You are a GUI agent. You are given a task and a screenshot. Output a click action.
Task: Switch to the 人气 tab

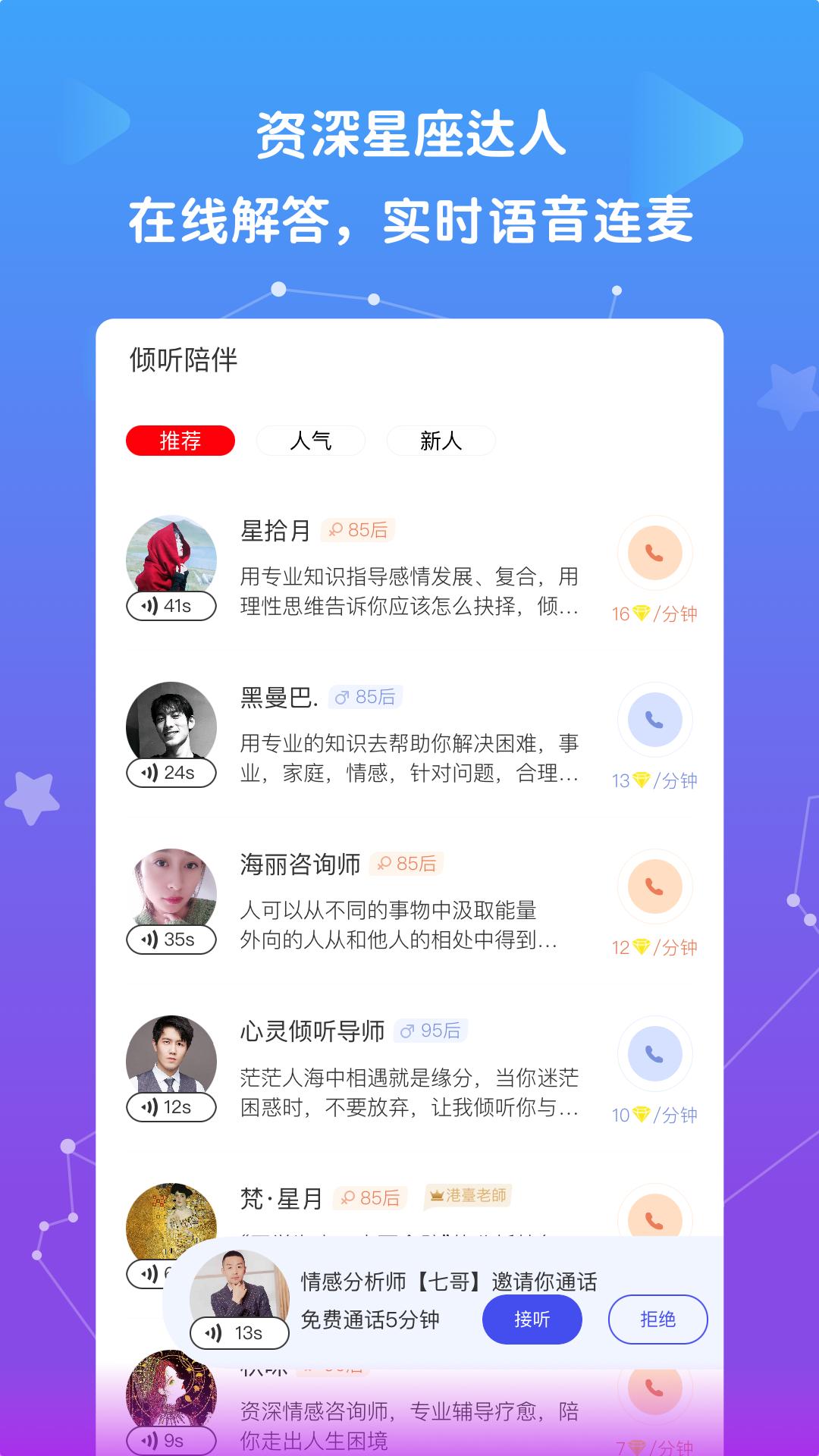pos(310,441)
